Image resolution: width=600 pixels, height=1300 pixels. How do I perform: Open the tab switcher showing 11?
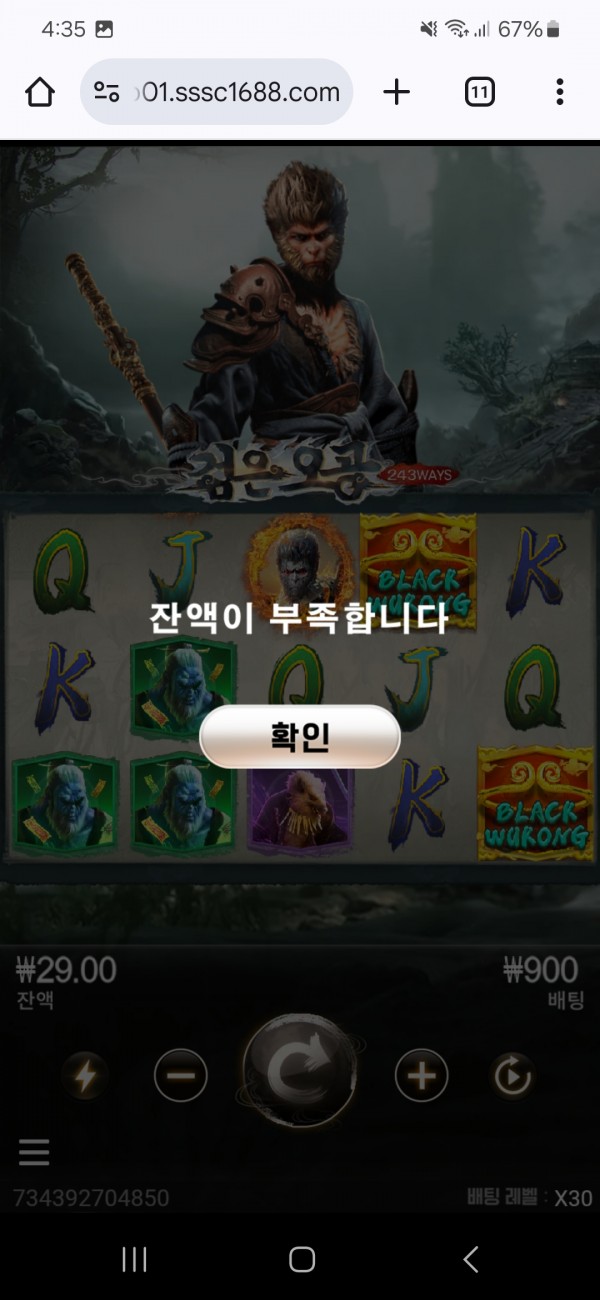479,93
